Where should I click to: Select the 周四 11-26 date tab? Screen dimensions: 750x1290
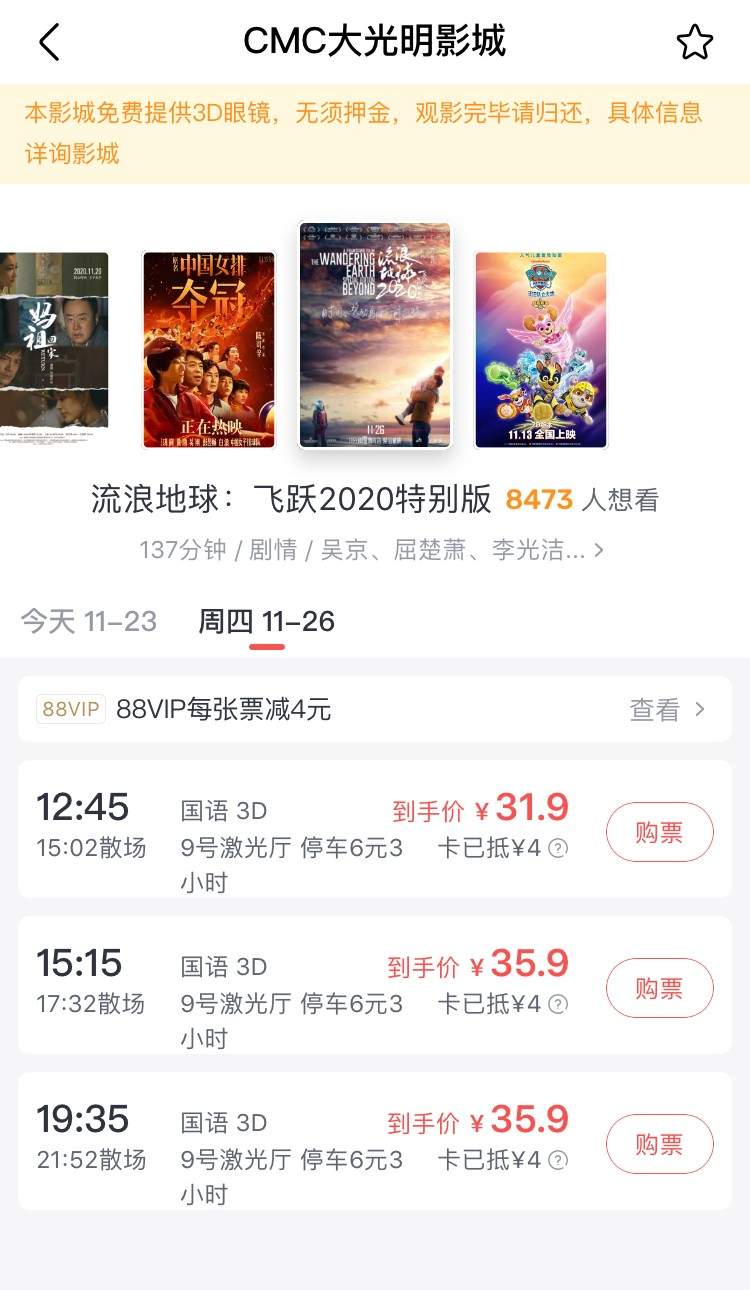pyautogui.click(x=266, y=621)
